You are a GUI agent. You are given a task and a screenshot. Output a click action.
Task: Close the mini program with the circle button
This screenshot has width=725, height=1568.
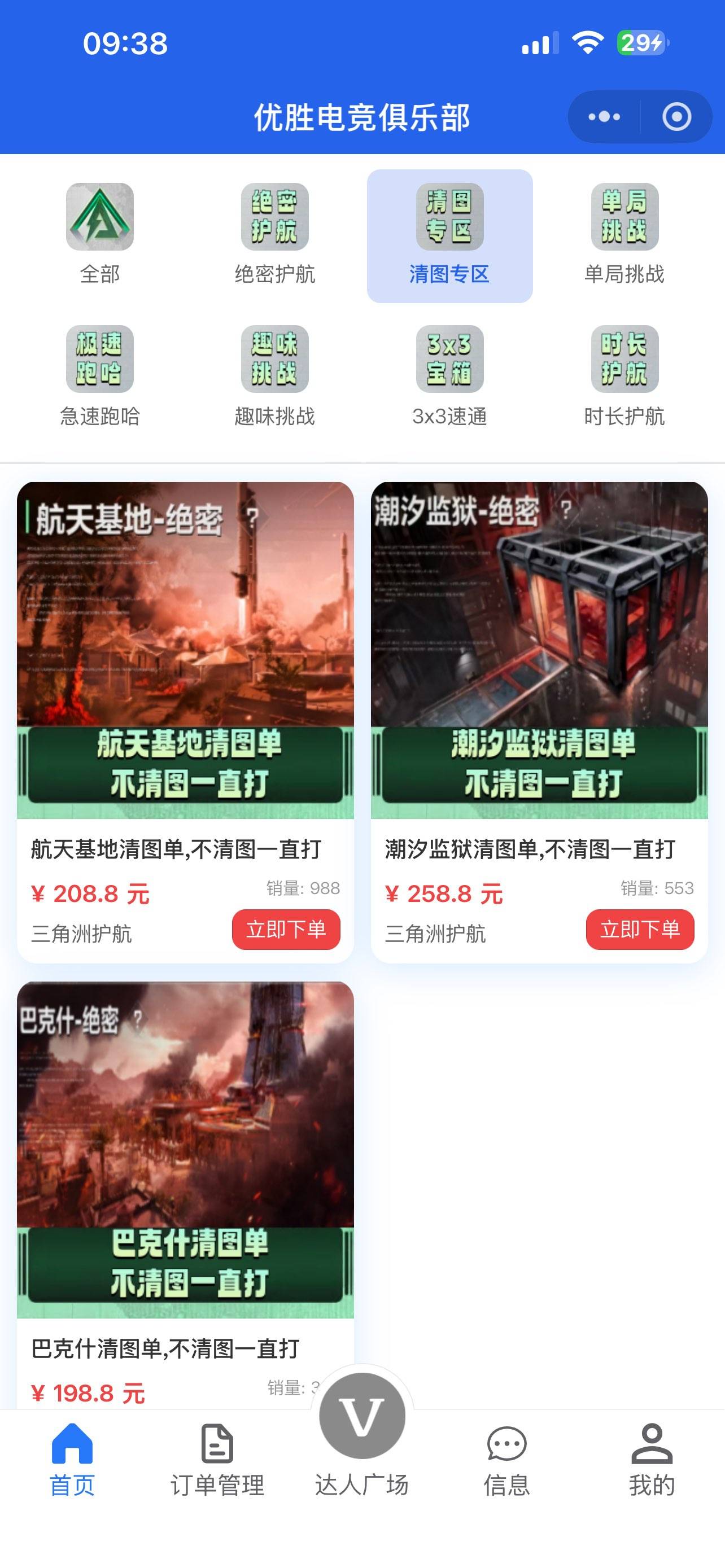tap(676, 116)
